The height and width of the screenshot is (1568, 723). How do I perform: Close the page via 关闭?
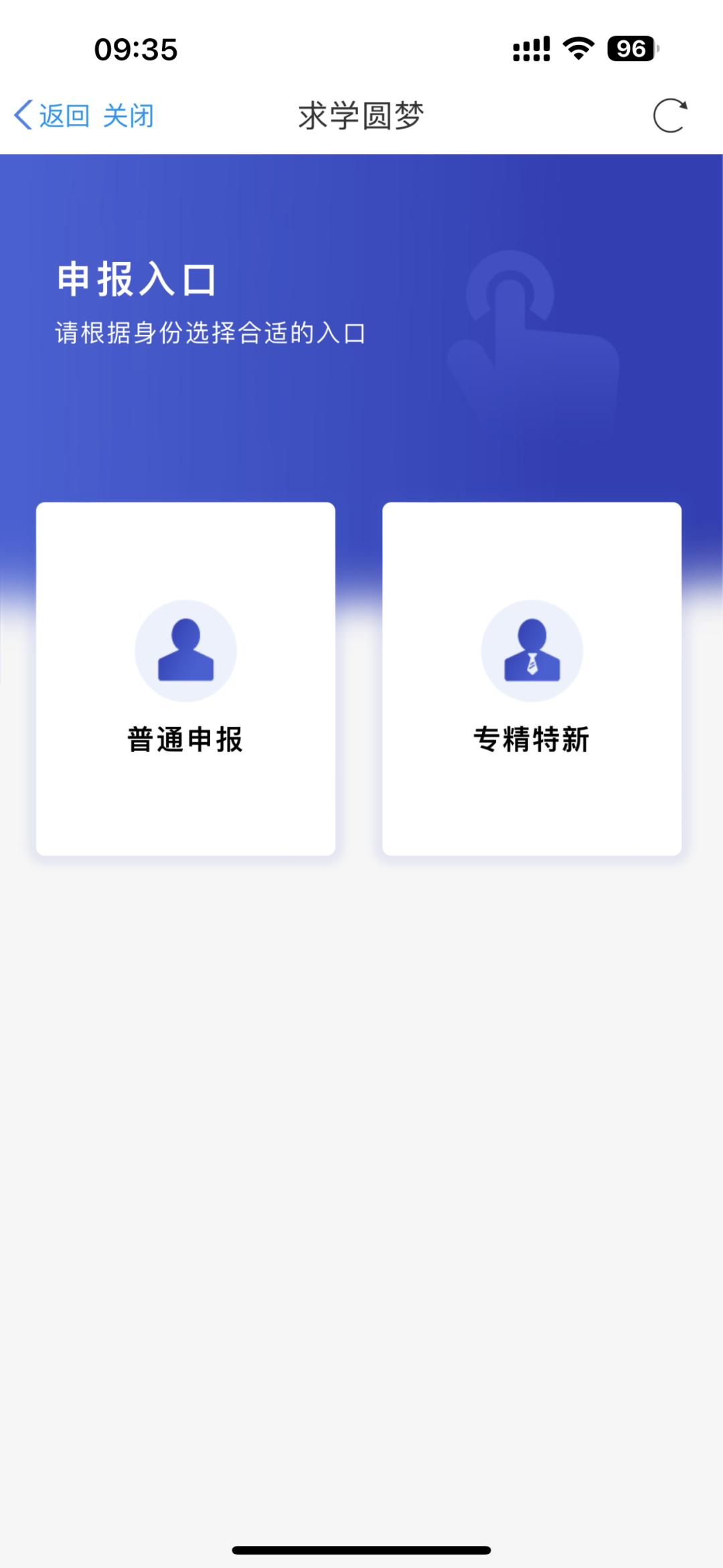tap(129, 116)
